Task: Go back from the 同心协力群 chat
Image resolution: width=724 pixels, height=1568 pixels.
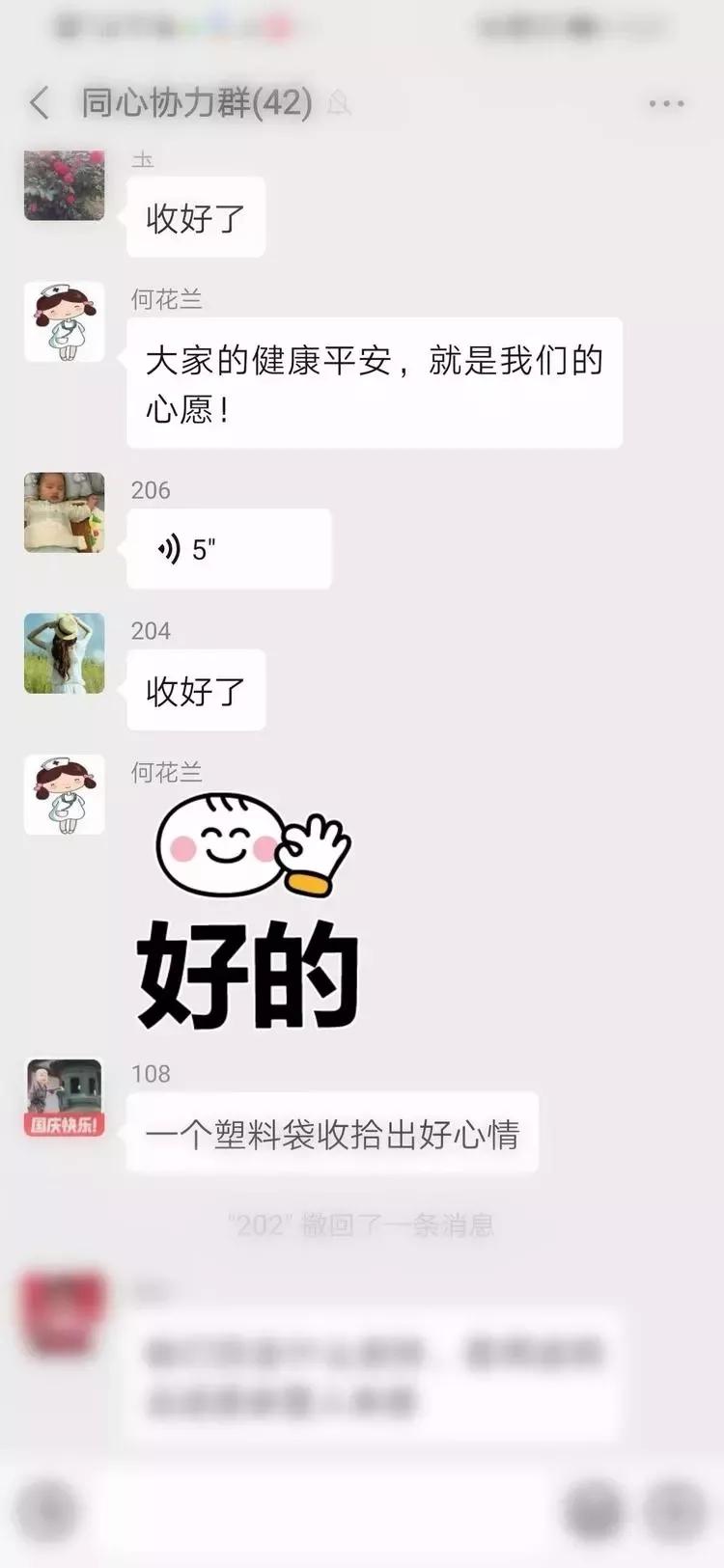Action: tap(40, 102)
